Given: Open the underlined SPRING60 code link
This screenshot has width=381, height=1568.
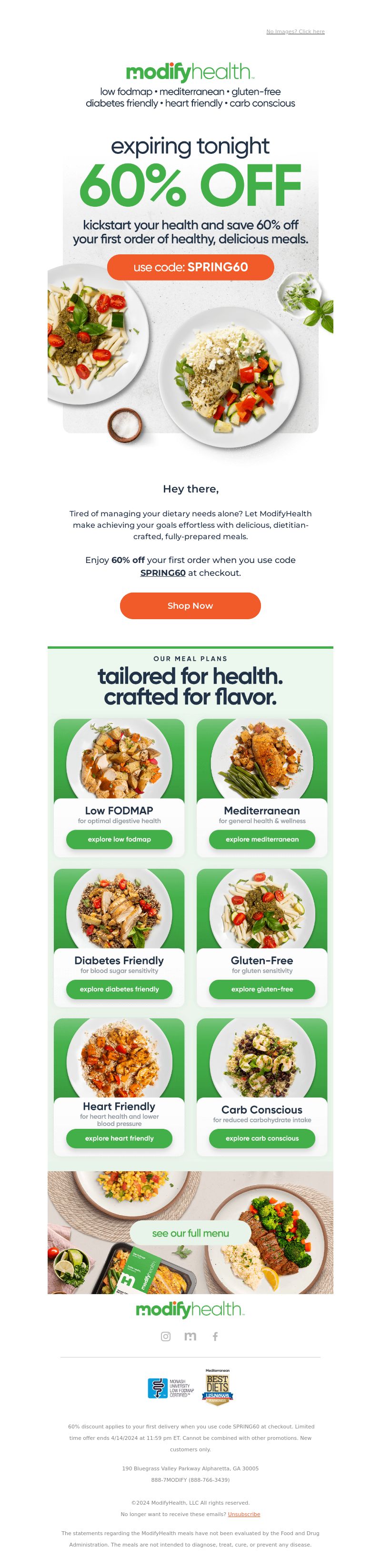Looking at the screenshot, I should tap(162, 573).
